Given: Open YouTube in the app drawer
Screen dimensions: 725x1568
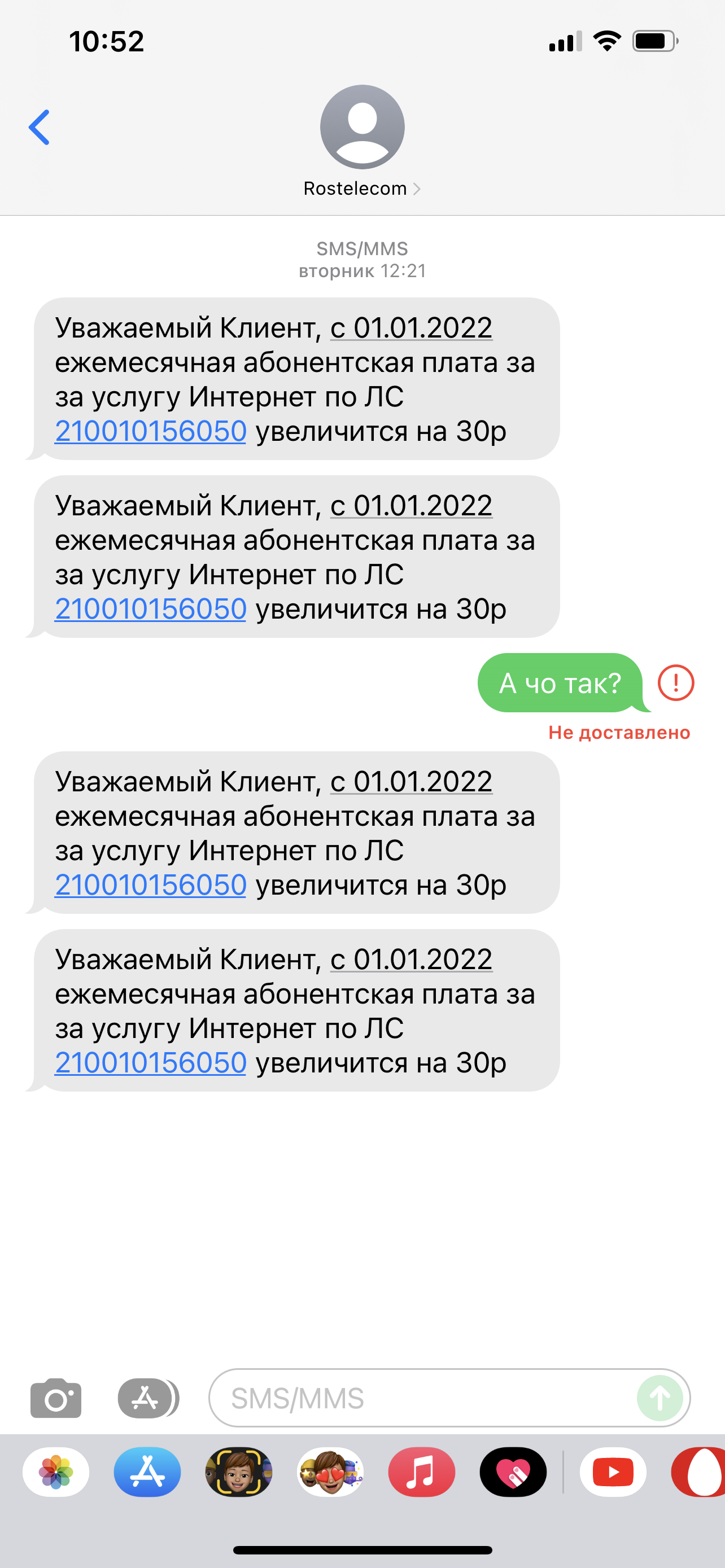Looking at the screenshot, I should [613, 1473].
